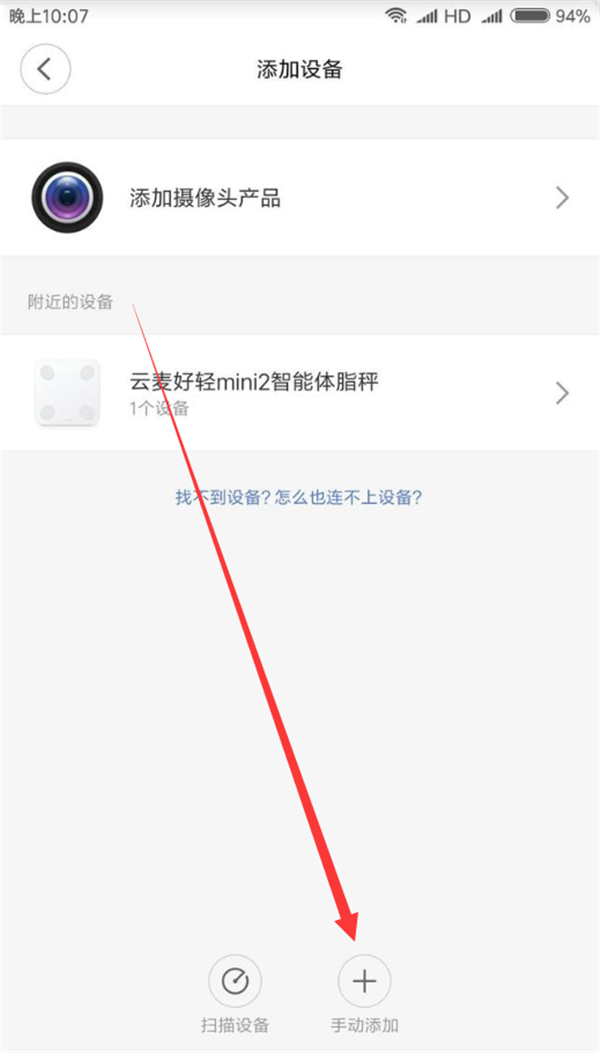Select 云麦好轻mini2智能体脂秤 device

pyautogui.click(x=300, y=392)
